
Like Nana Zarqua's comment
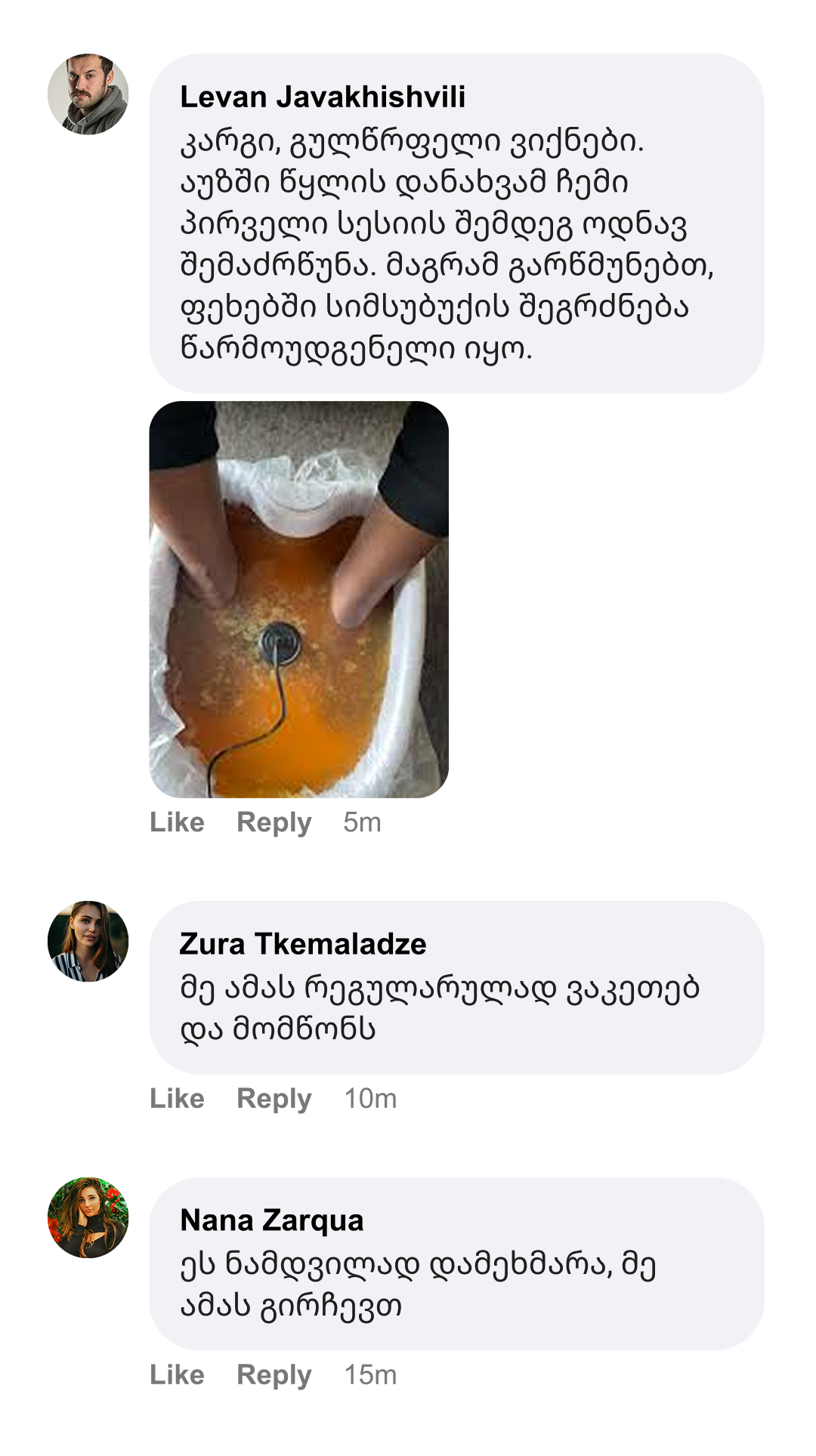pos(177,1375)
